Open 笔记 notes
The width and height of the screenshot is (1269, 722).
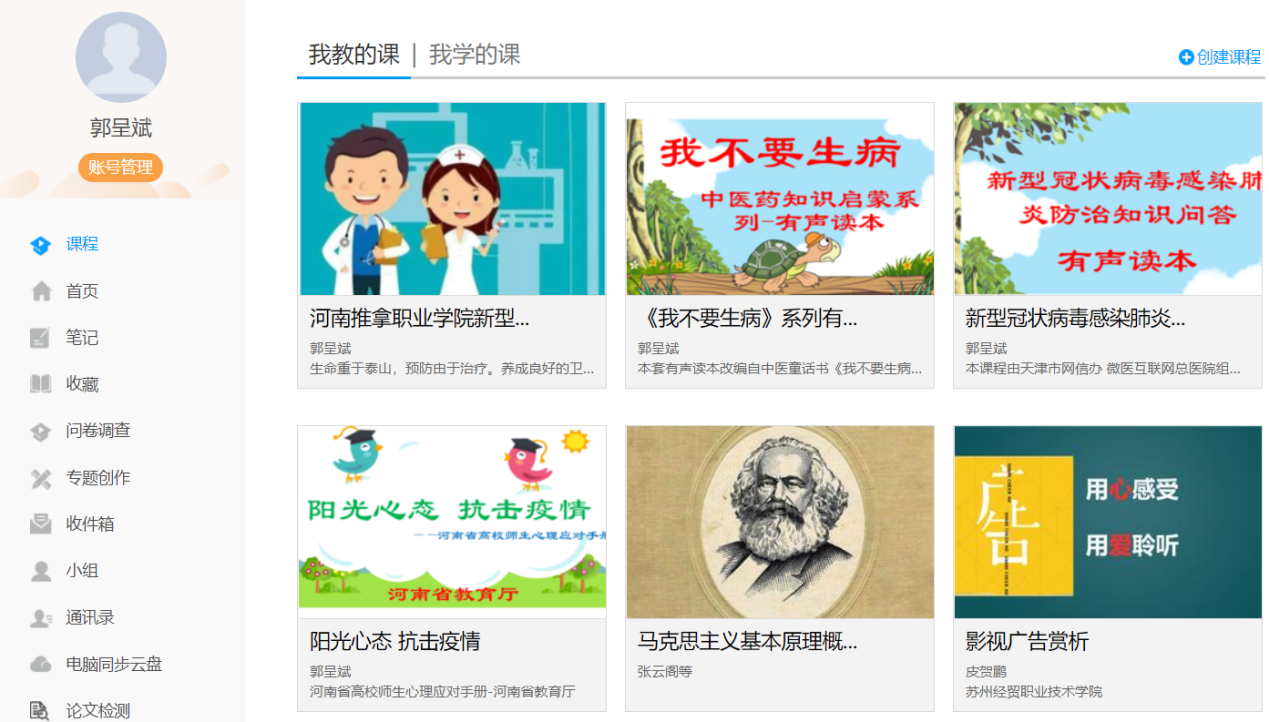(x=82, y=338)
